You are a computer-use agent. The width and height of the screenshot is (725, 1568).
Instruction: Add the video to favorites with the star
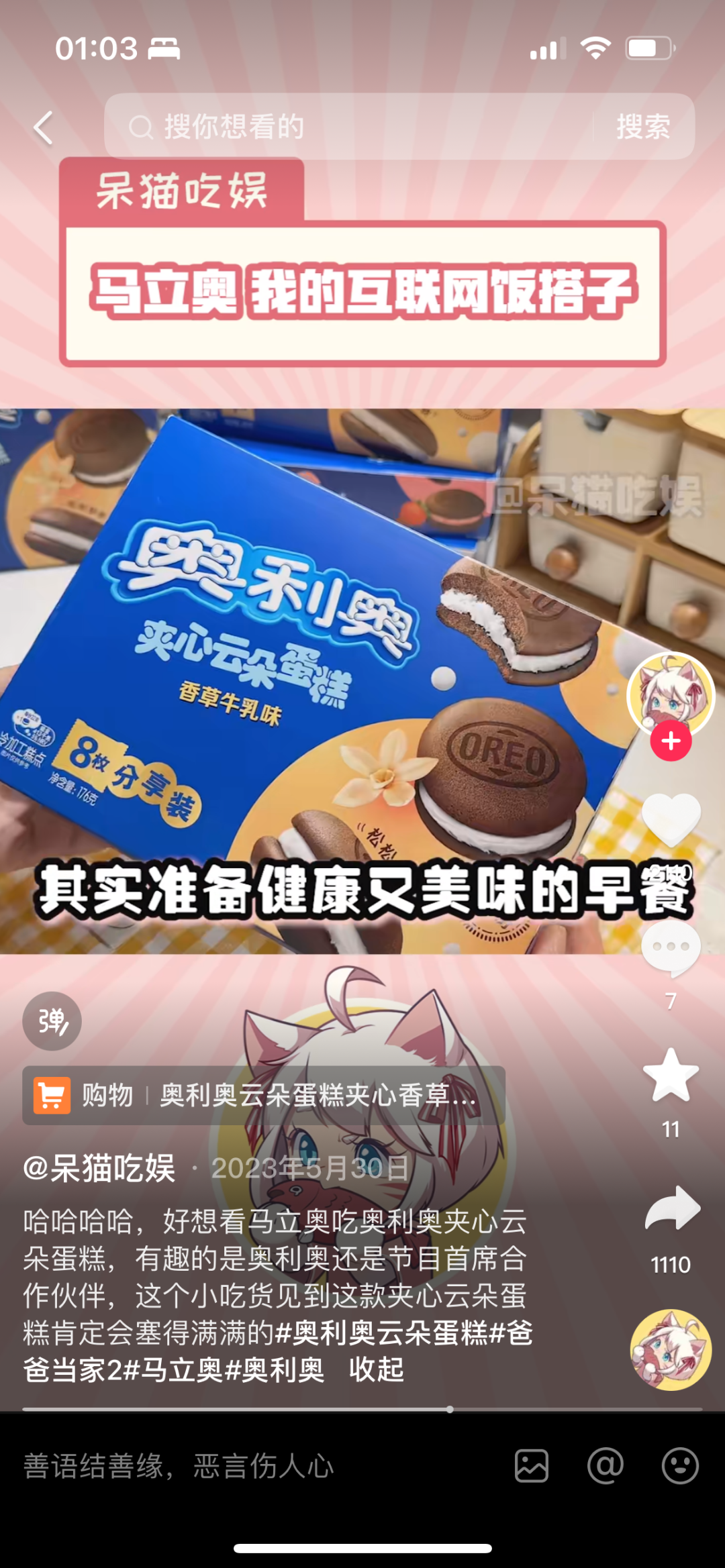(671, 1075)
